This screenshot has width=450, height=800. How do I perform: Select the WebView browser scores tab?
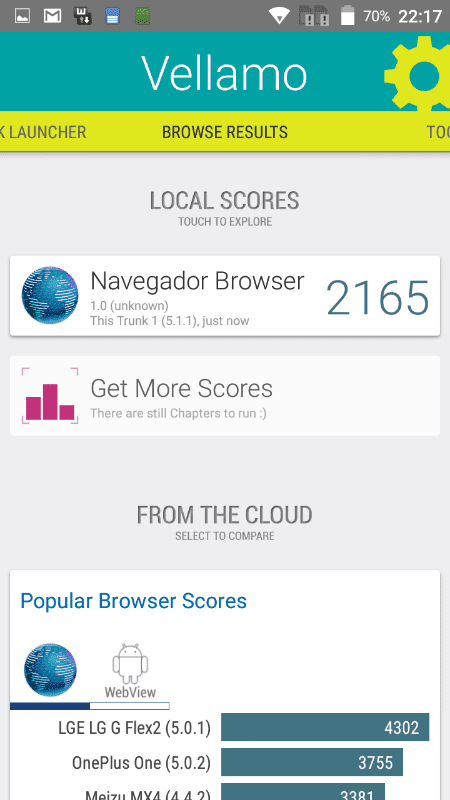pos(130,672)
